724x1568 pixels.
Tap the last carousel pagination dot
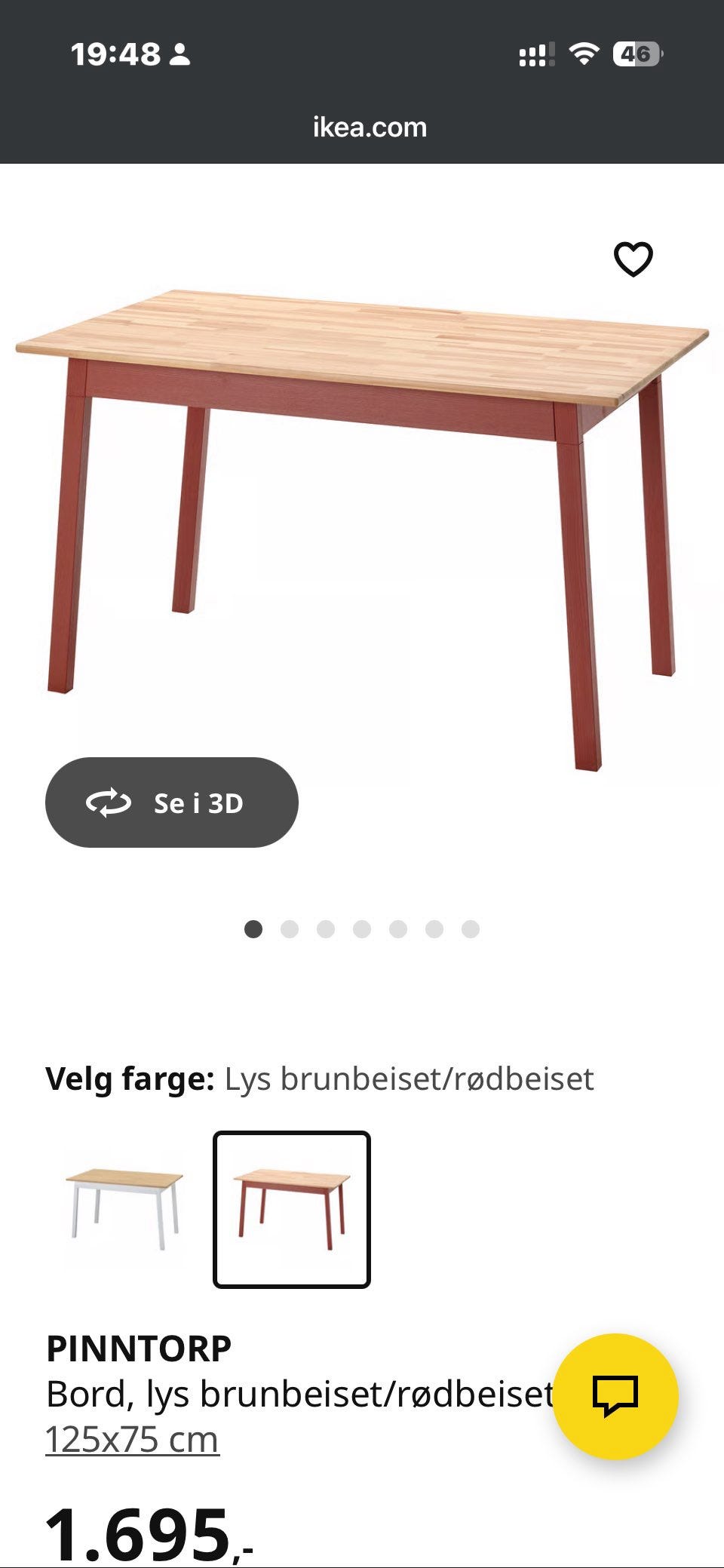pyautogui.click(x=470, y=930)
